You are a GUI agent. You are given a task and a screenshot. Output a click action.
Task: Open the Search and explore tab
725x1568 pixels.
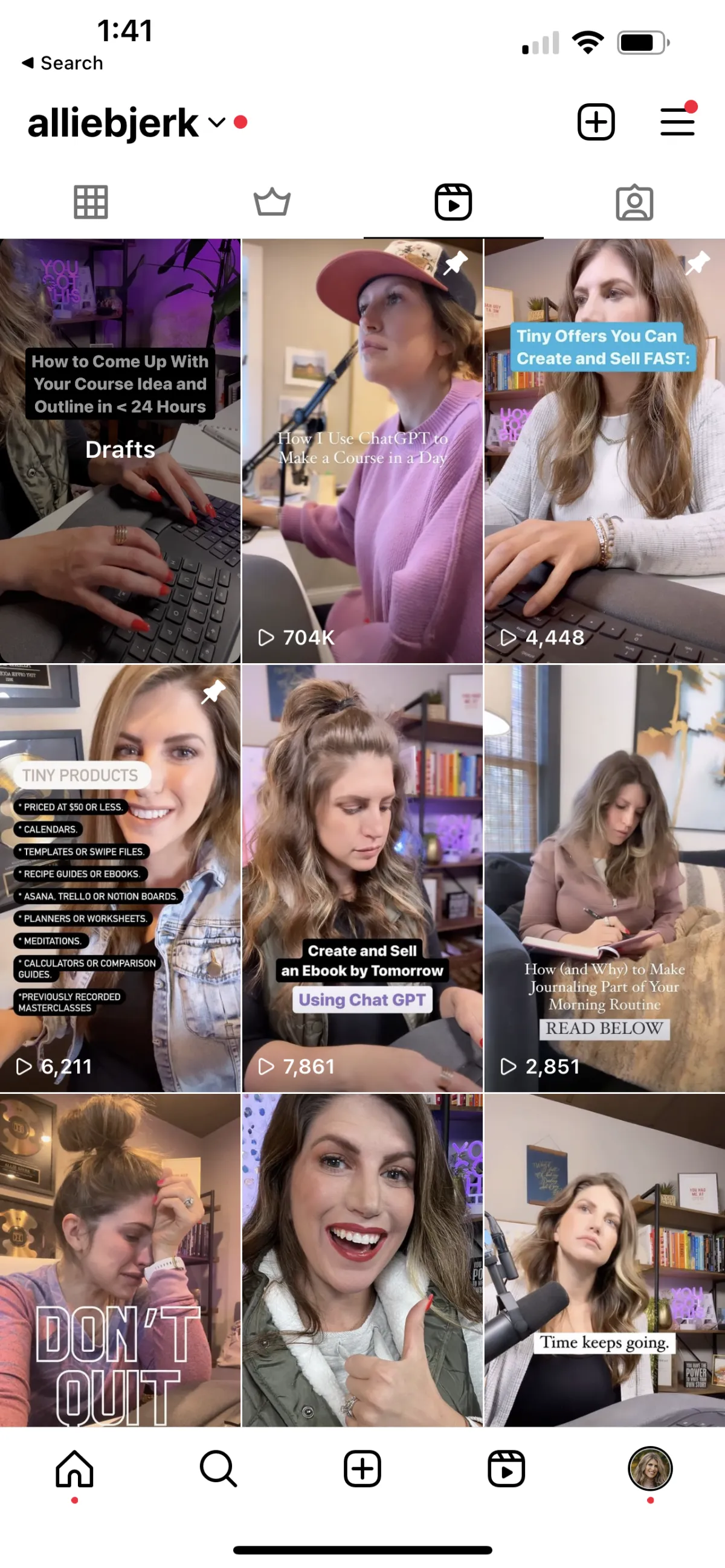point(218,1468)
